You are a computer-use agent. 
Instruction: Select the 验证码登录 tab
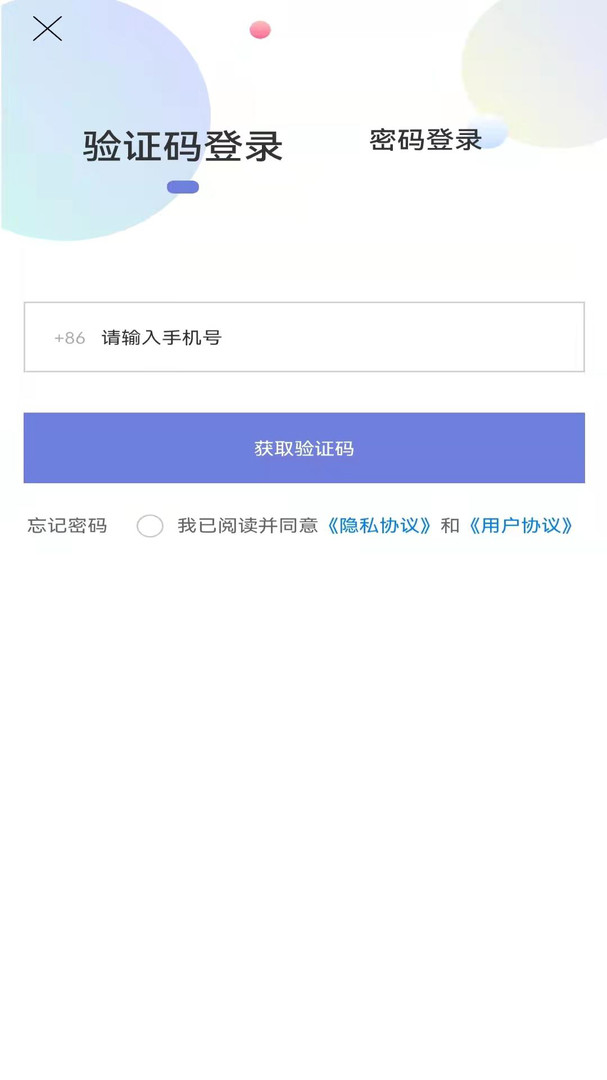point(183,146)
